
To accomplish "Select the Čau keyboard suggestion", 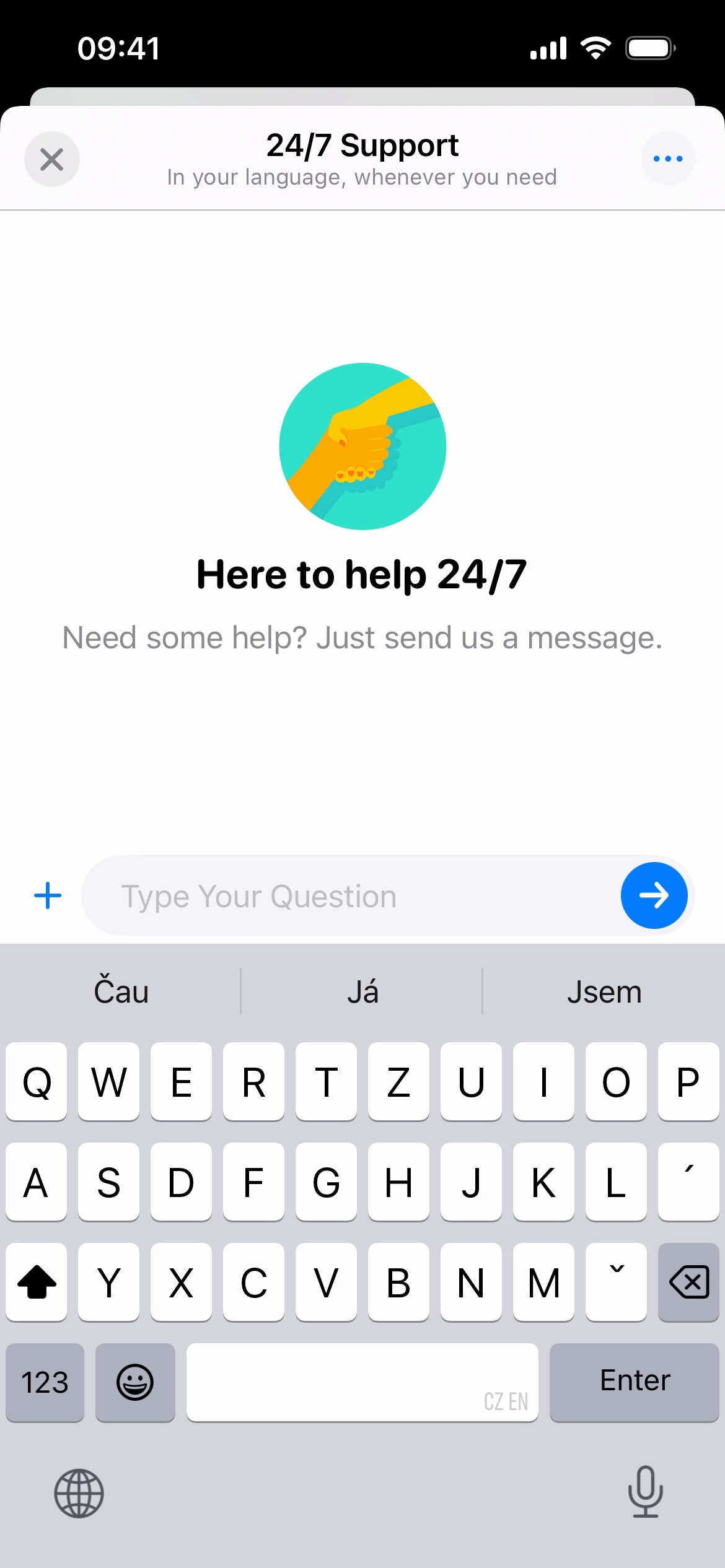I will coord(121,991).
